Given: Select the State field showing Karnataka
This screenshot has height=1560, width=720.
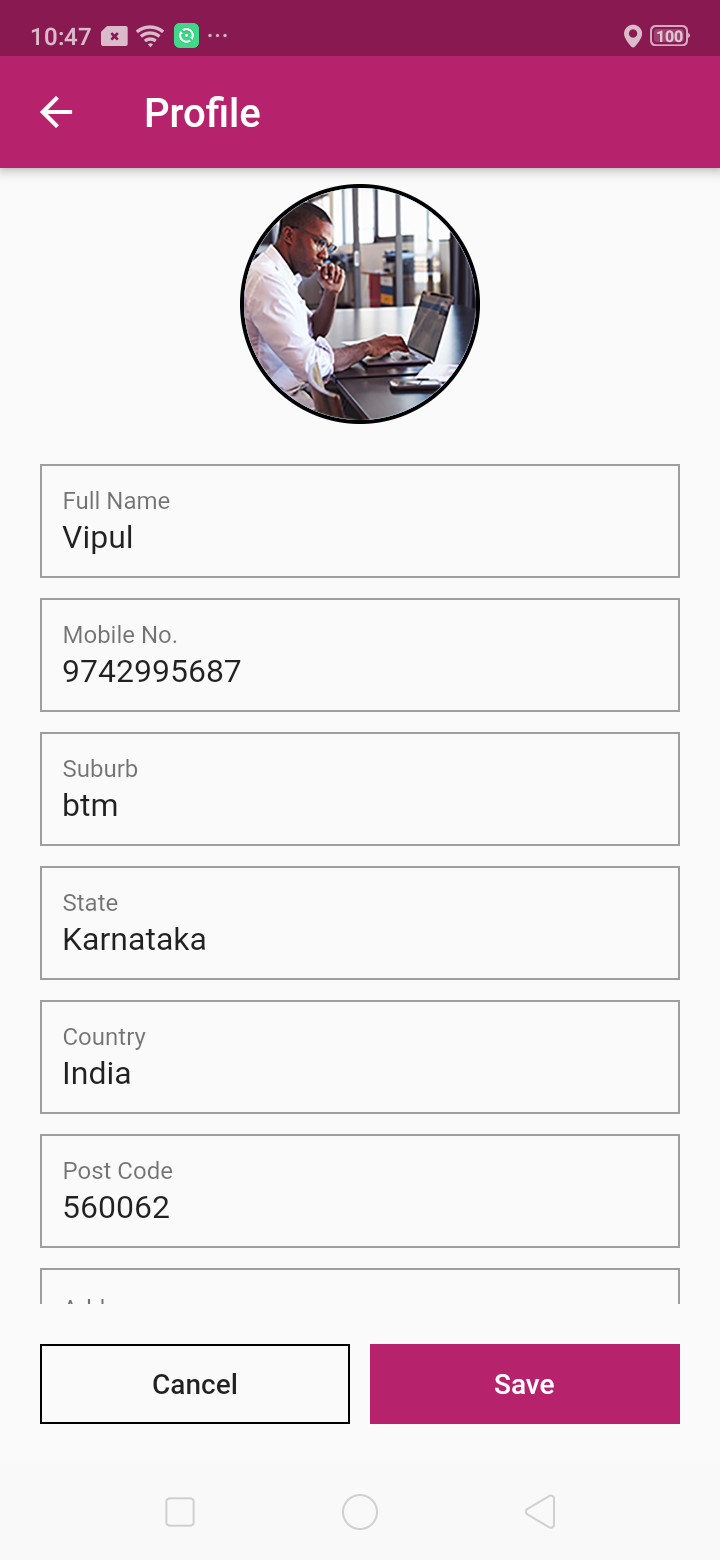Looking at the screenshot, I should [360, 923].
